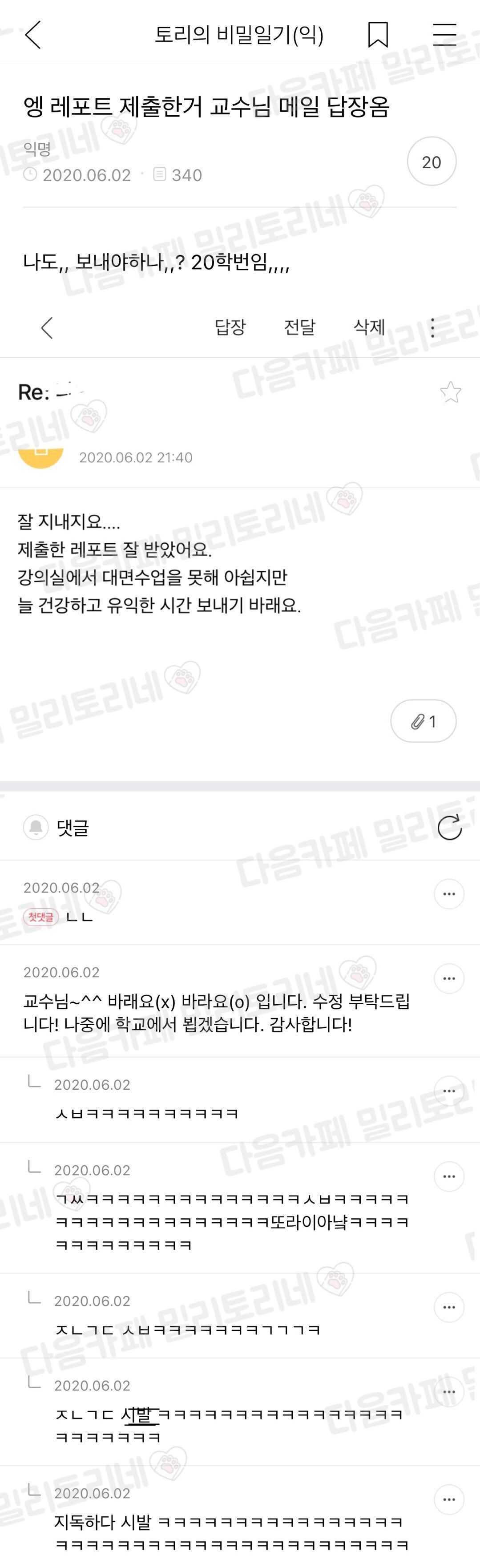This screenshot has height=1568, width=480.
Task: Tap the 20 comments count button
Action: pos(432,162)
